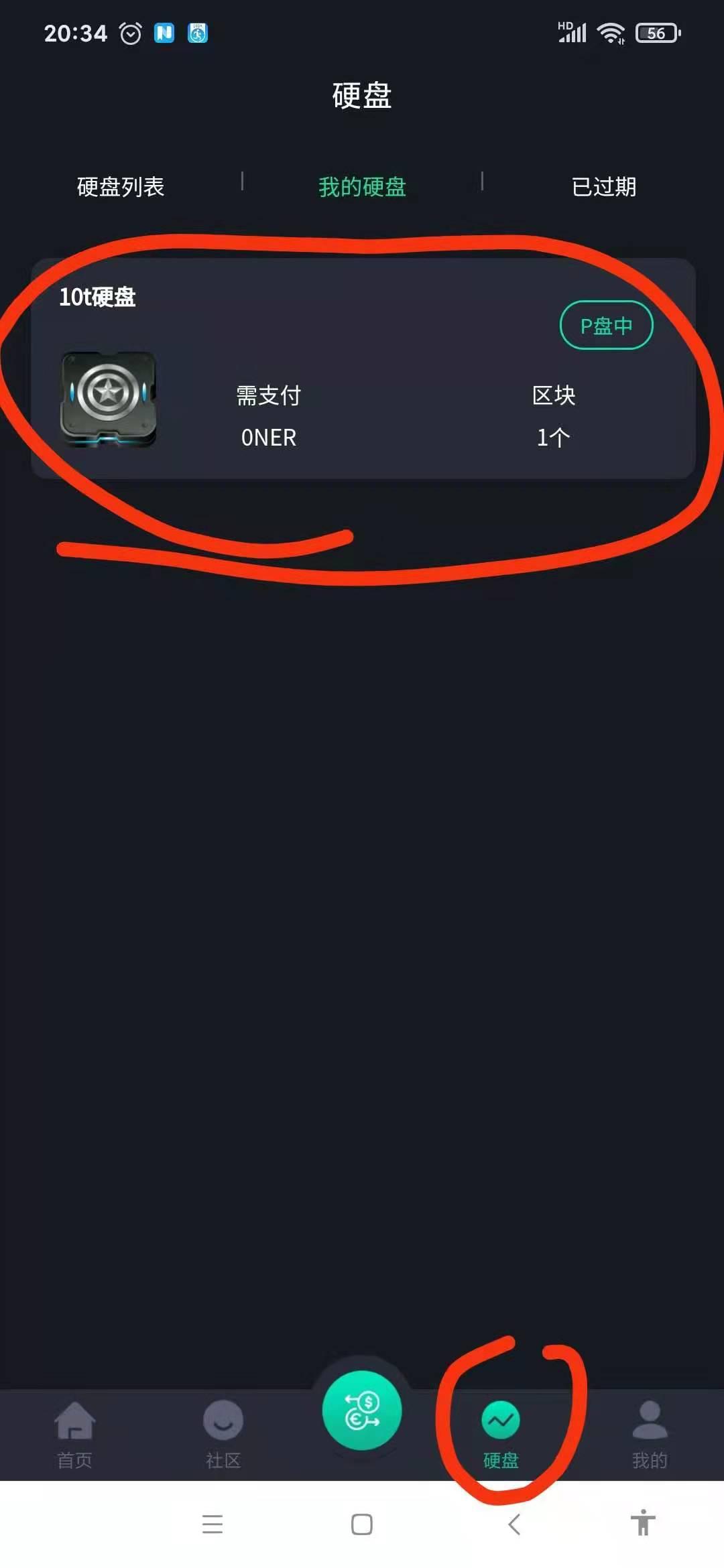The image size is (724, 1568).
Task: Switch to the 硬盘列表 tab
Action: (x=121, y=186)
